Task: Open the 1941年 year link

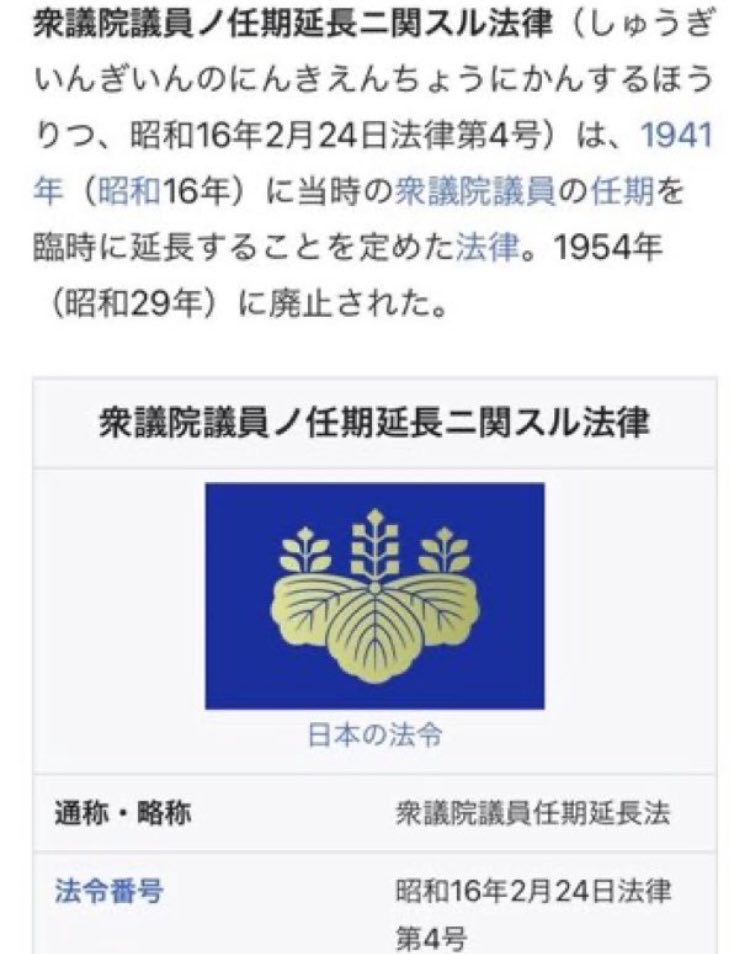Action: 675,136
